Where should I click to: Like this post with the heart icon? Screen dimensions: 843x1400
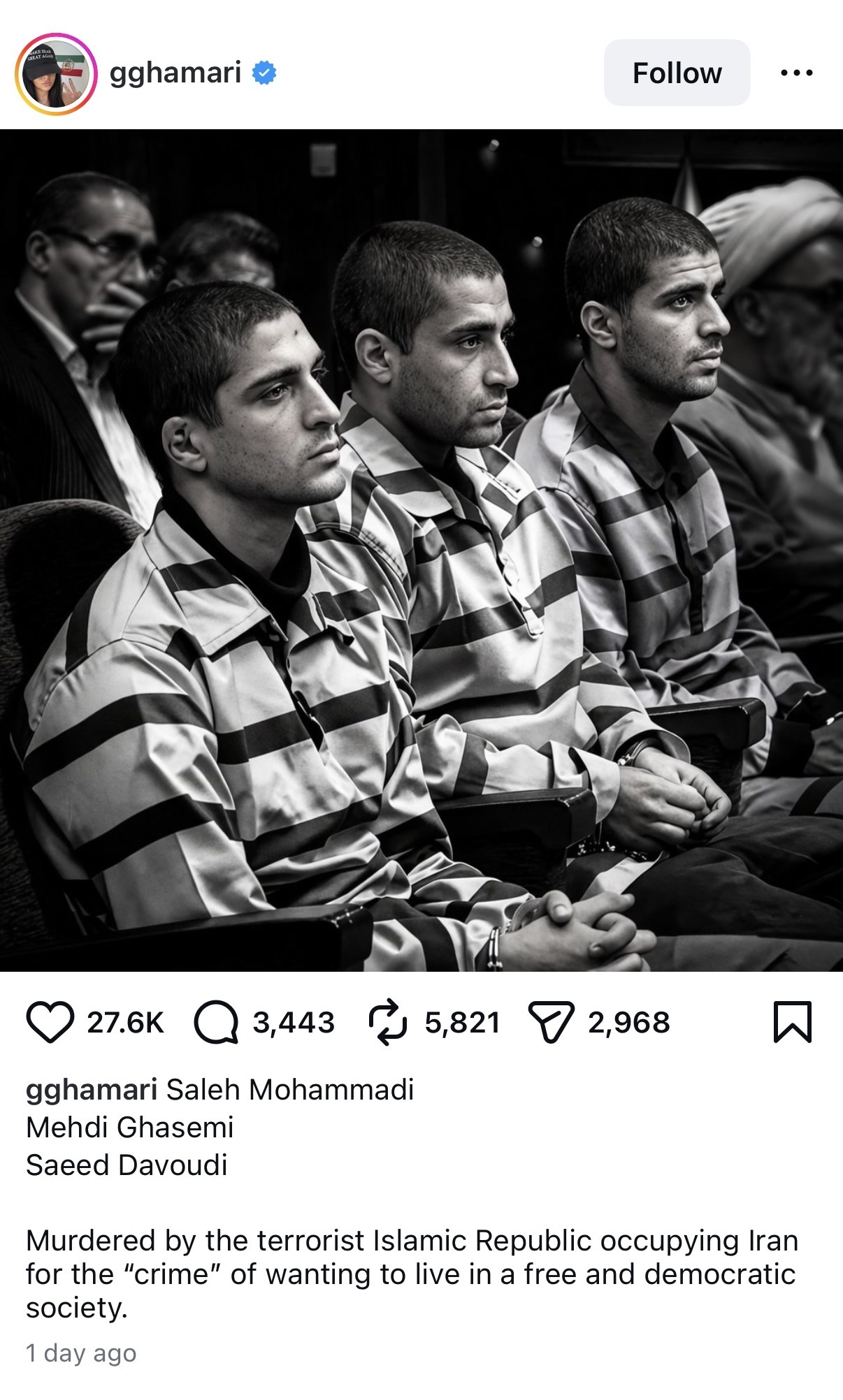click(x=50, y=1022)
